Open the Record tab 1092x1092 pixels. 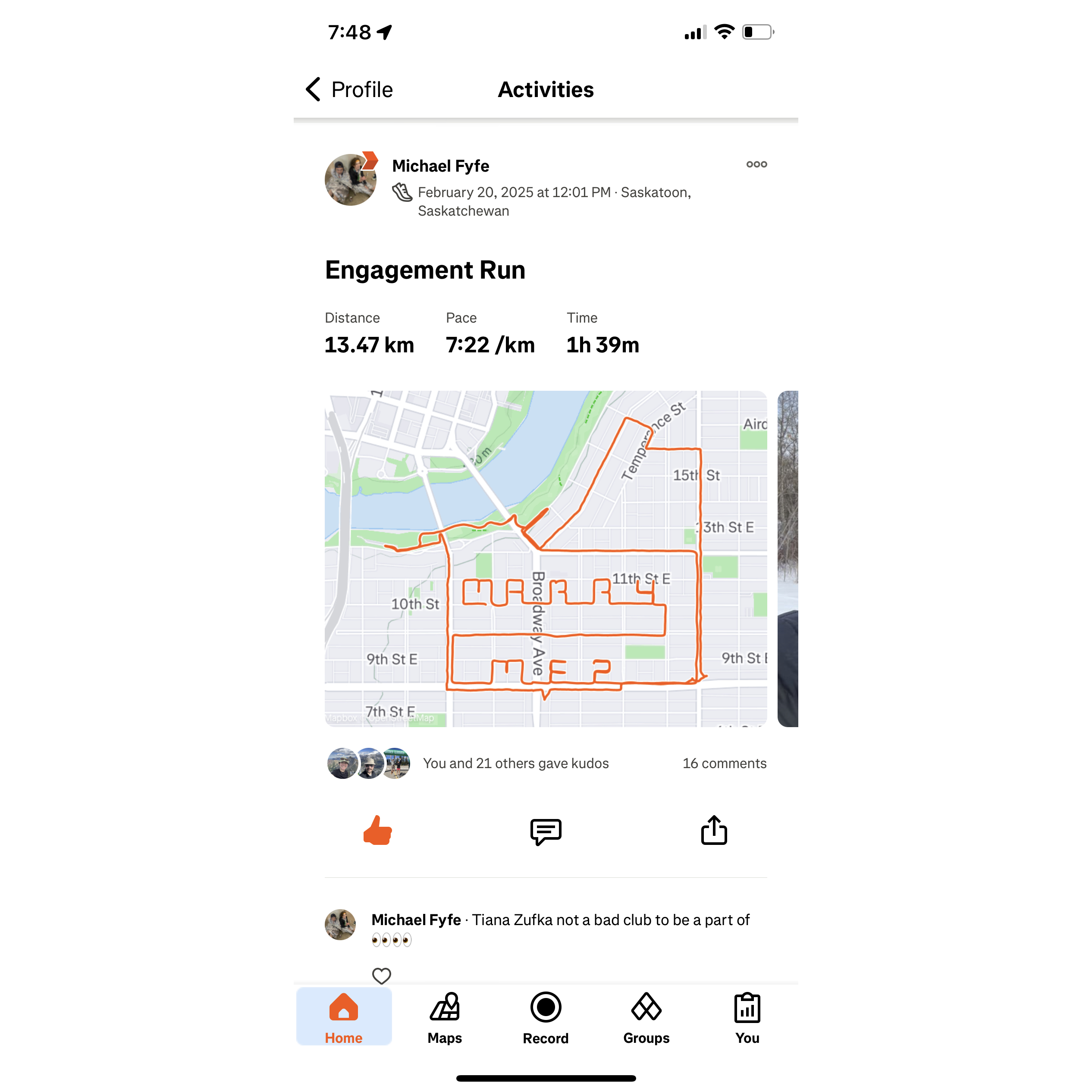(546, 1018)
